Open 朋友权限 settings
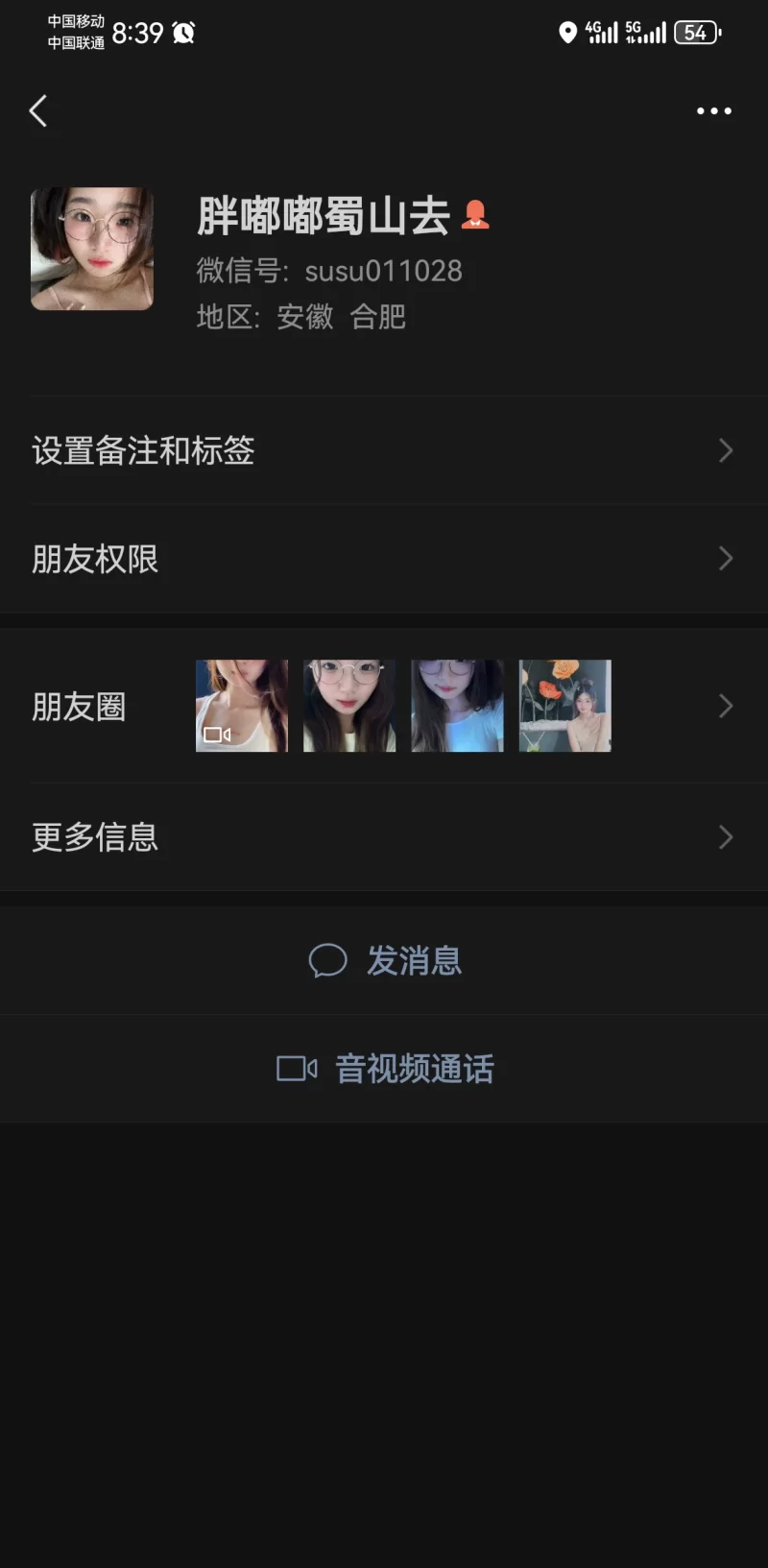The height and width of the screenshot is (1568, 768). (384, 559)
